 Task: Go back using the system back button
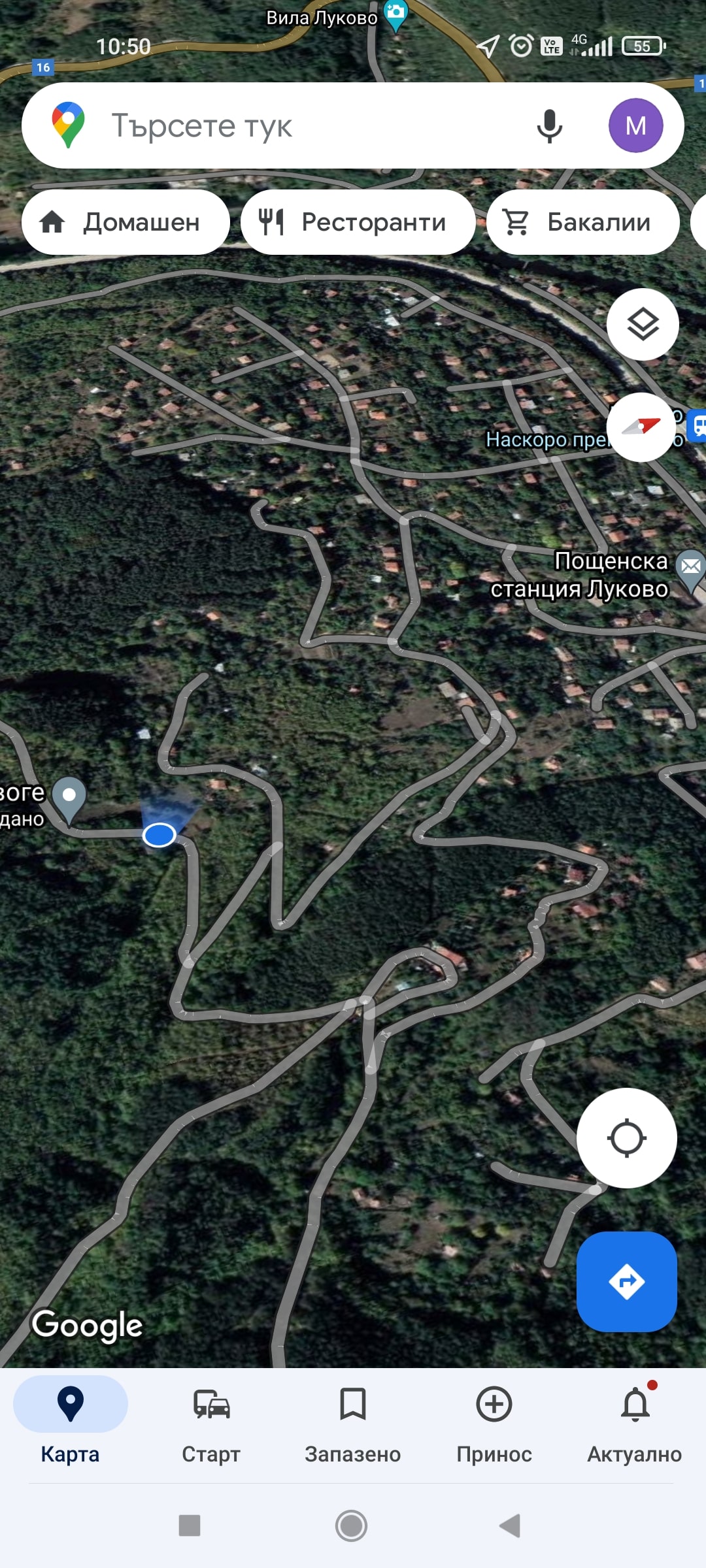(x=510, y=1526)
